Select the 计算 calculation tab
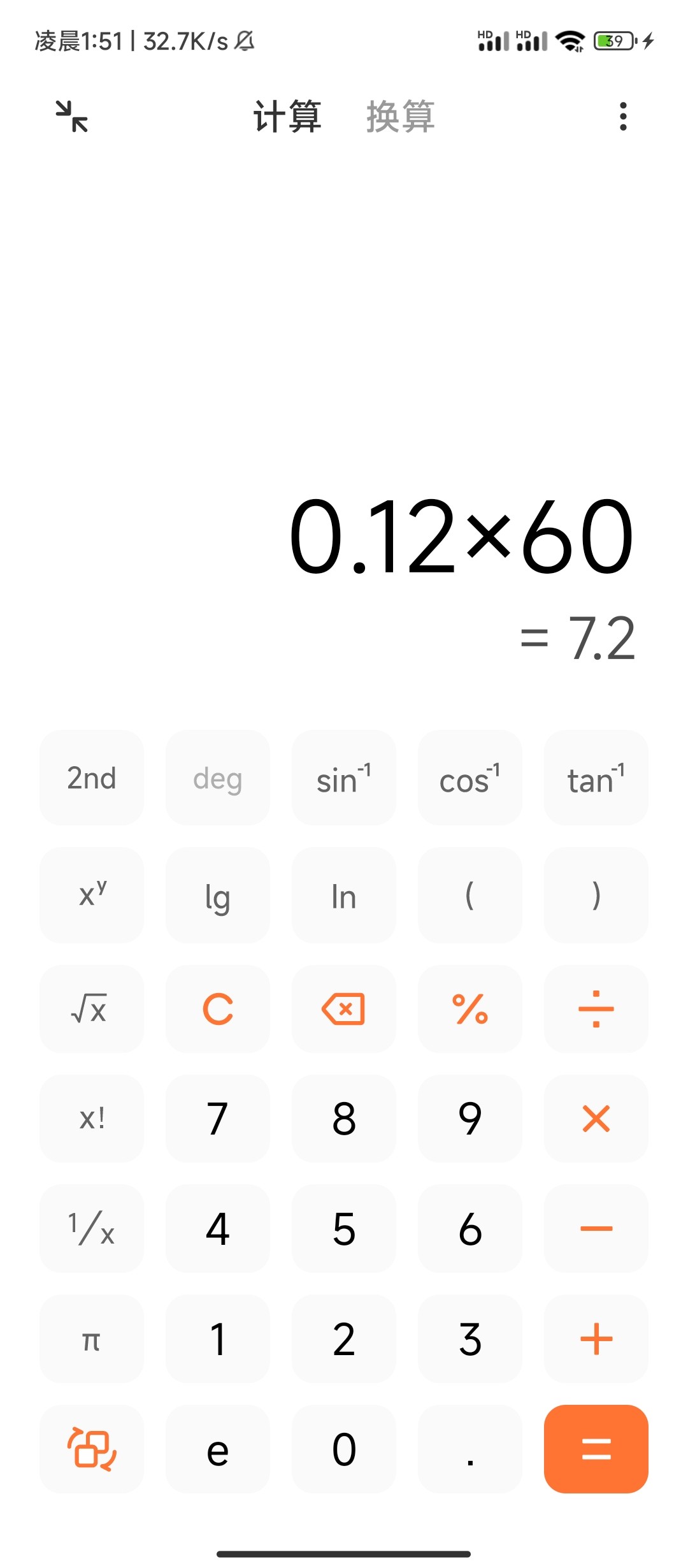The height and width of the screenshot is (1568, 688). 287,117
